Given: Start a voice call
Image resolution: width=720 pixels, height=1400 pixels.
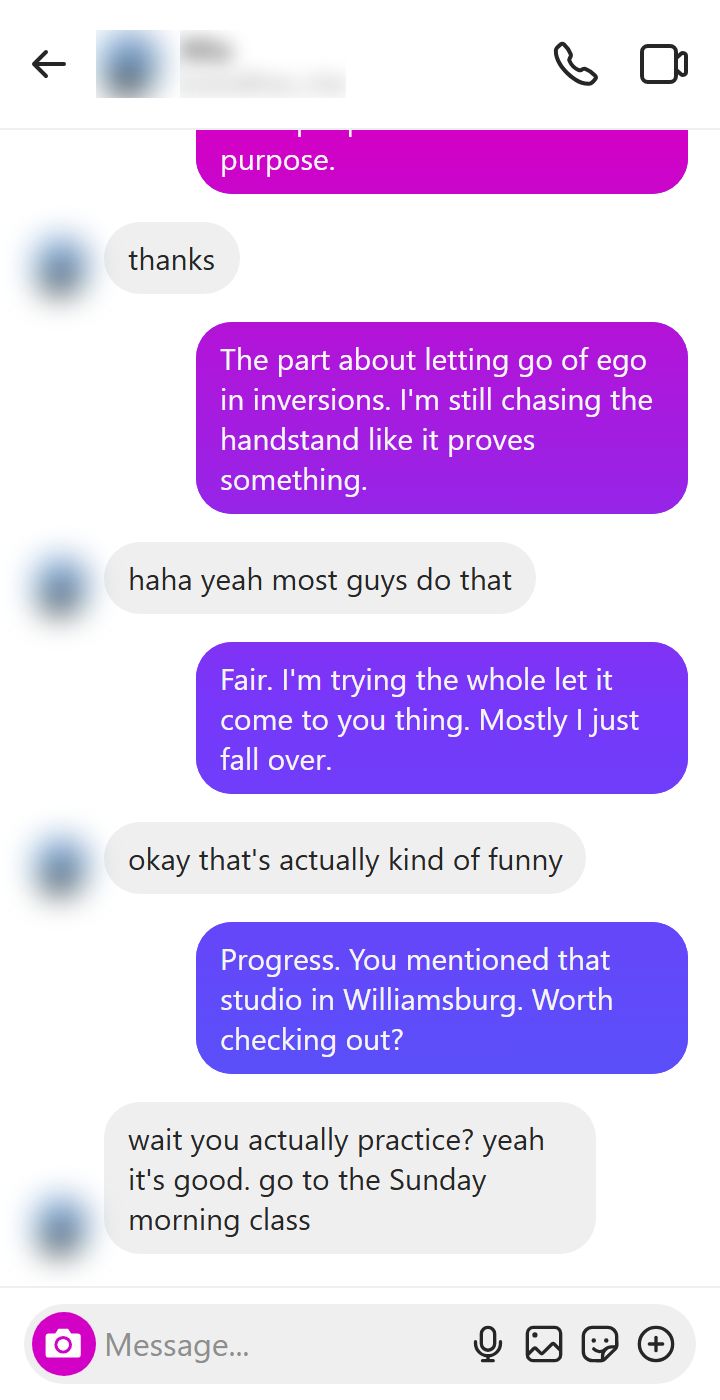Looking at the screenshot, I should [x=575, y=65].
